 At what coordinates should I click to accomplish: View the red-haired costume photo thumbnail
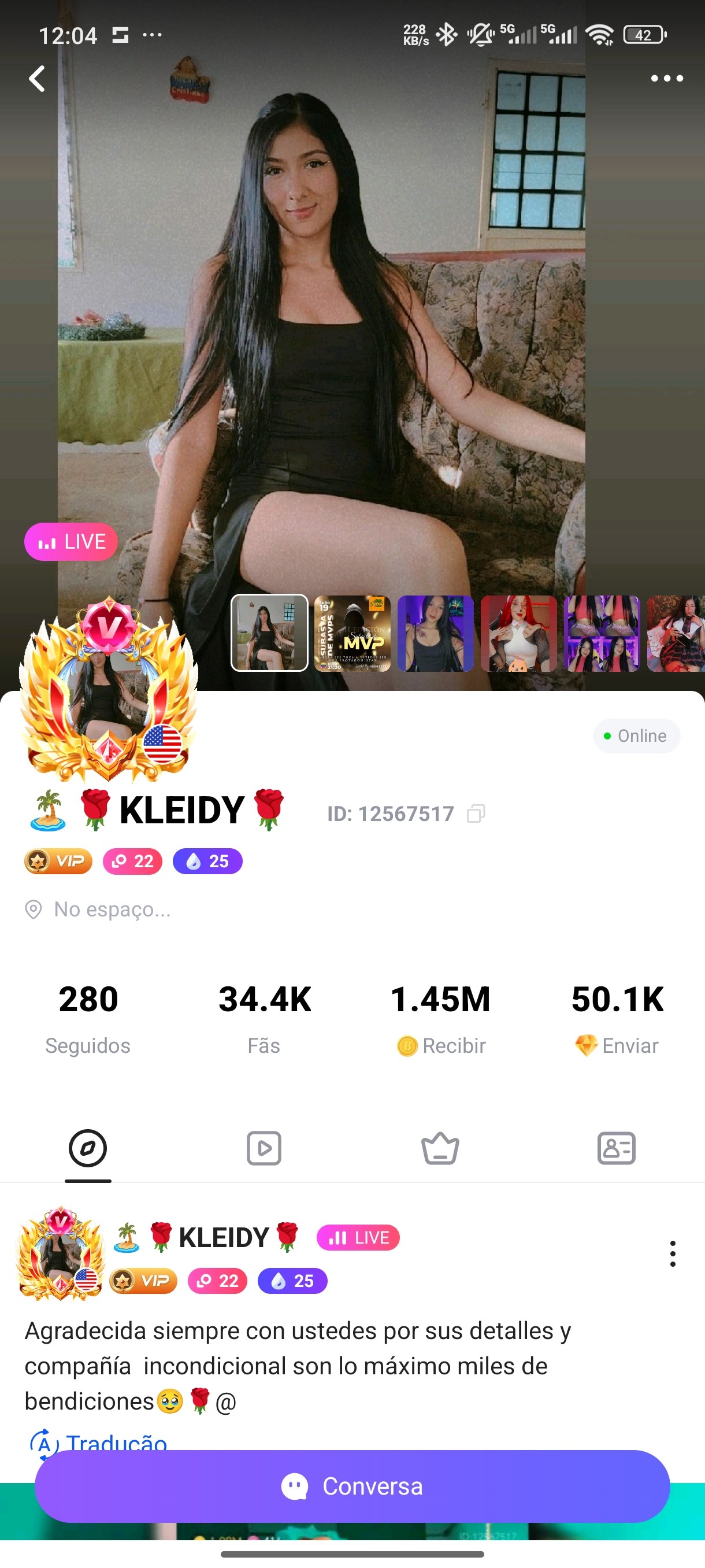pos(518,634)
